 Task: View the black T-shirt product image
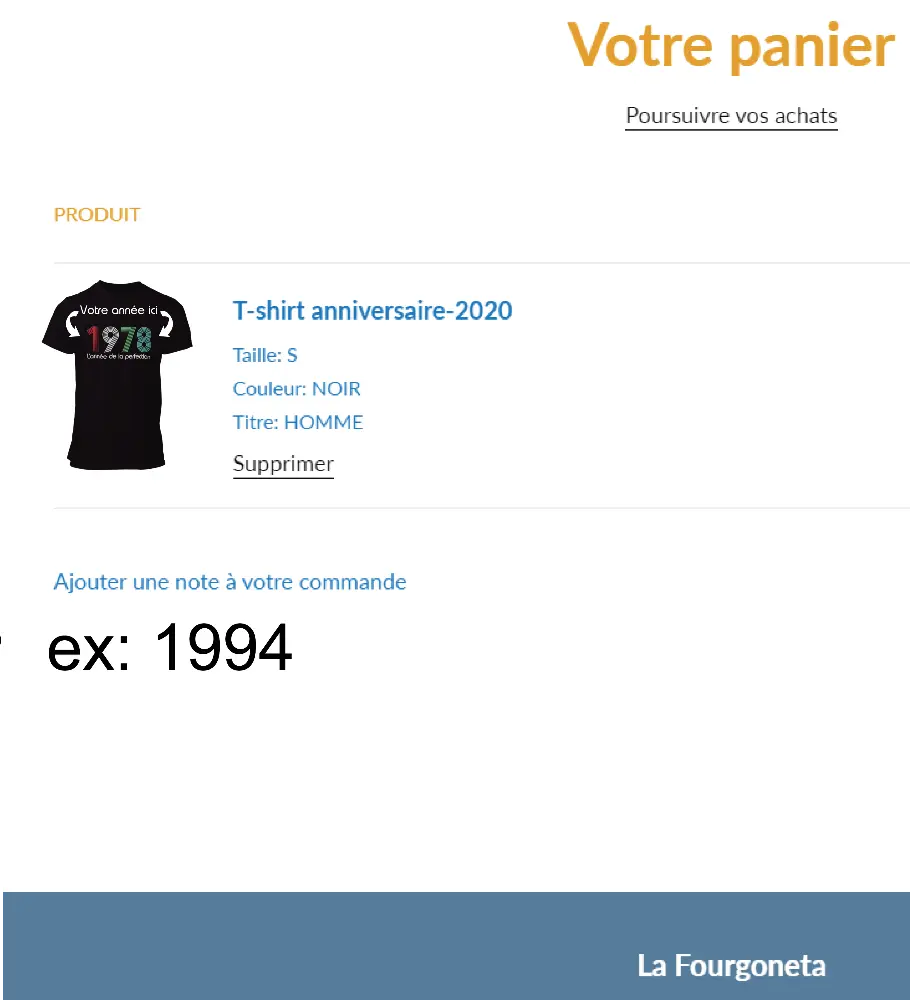[x=116, y=374]
